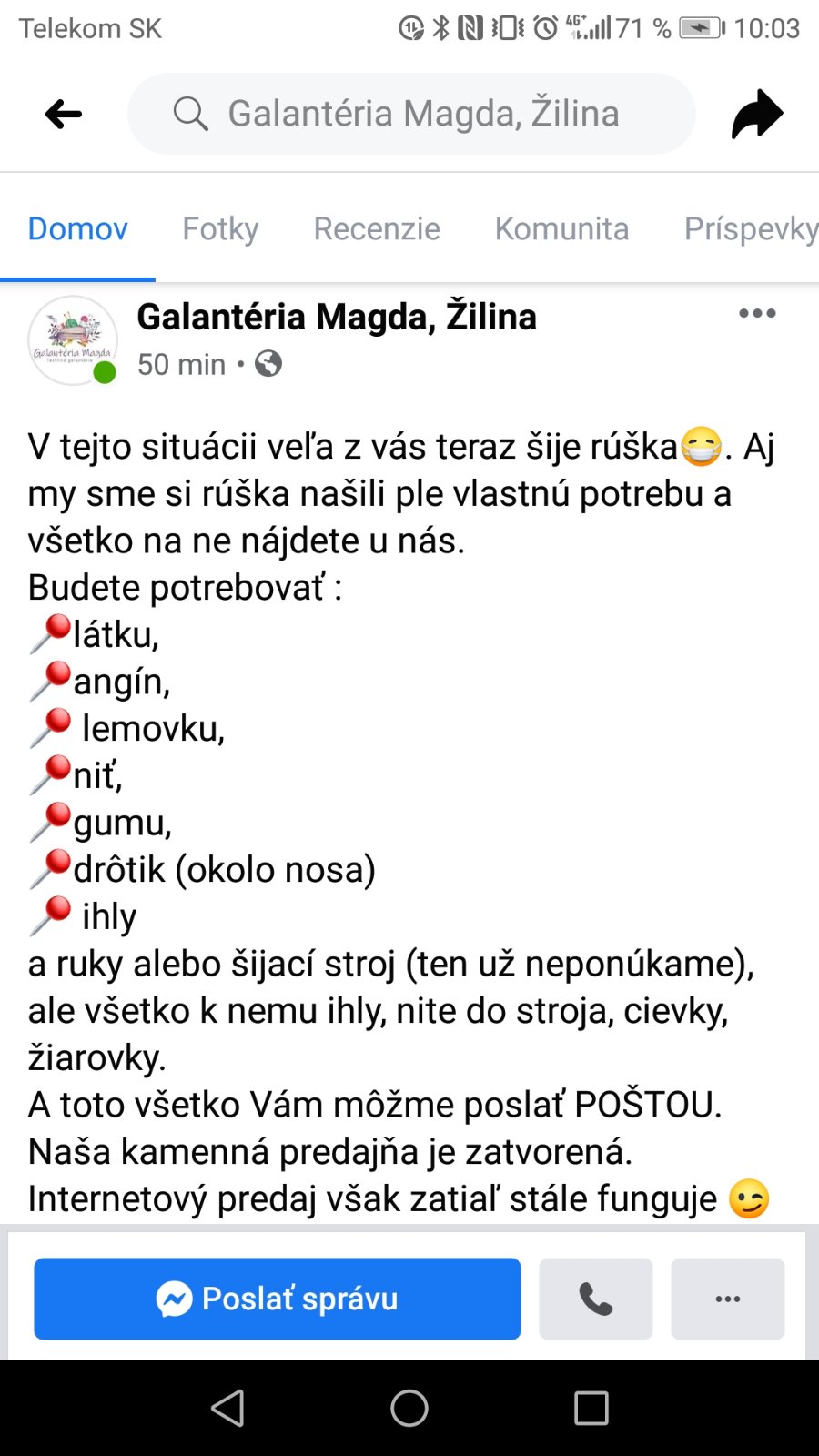819x1456 pixels.
Task: Switch to the Fotky tab
Action: pos(220,228)
